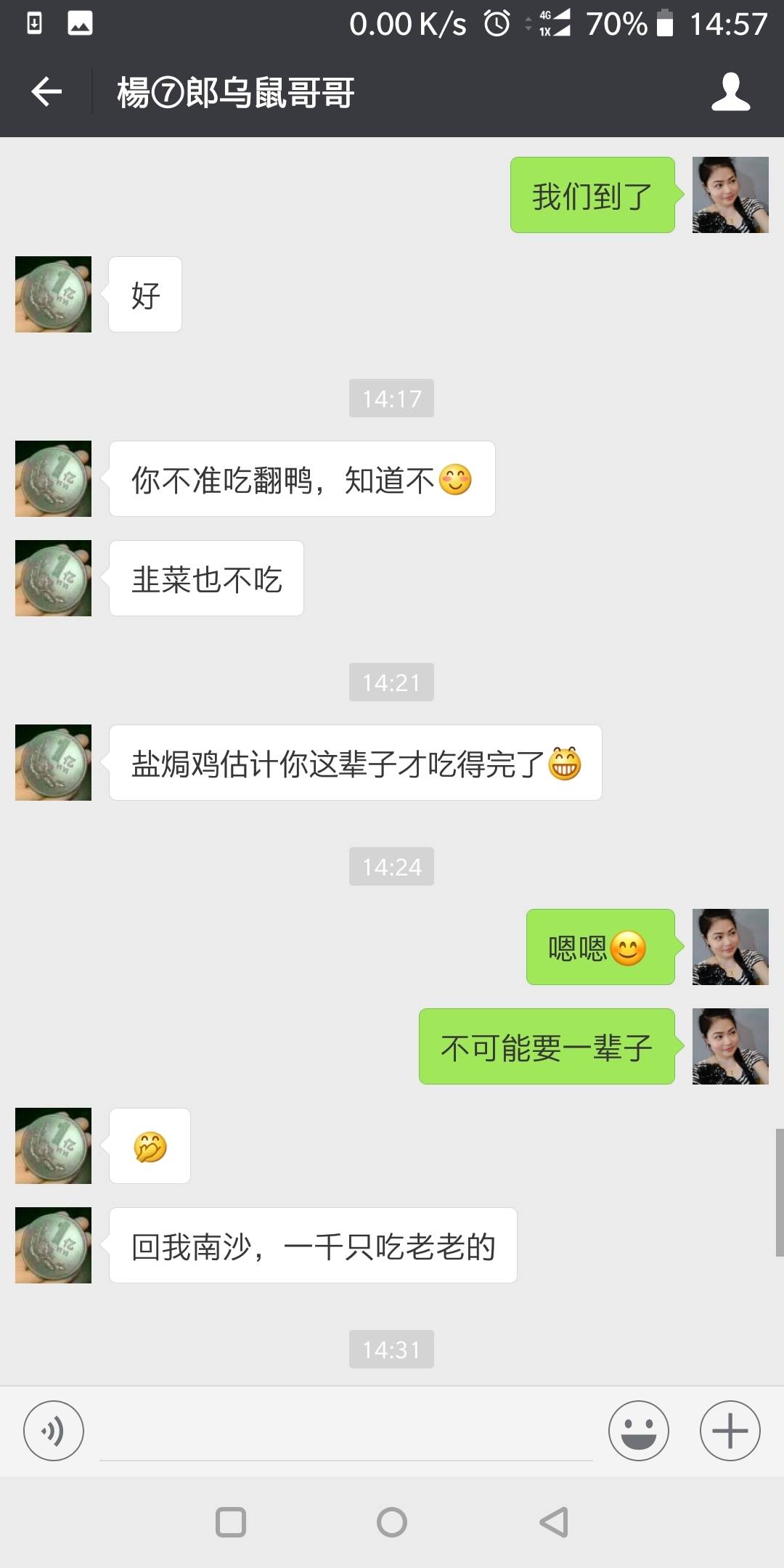
Task: Open the emoji picker
Action: [637, 1430]
